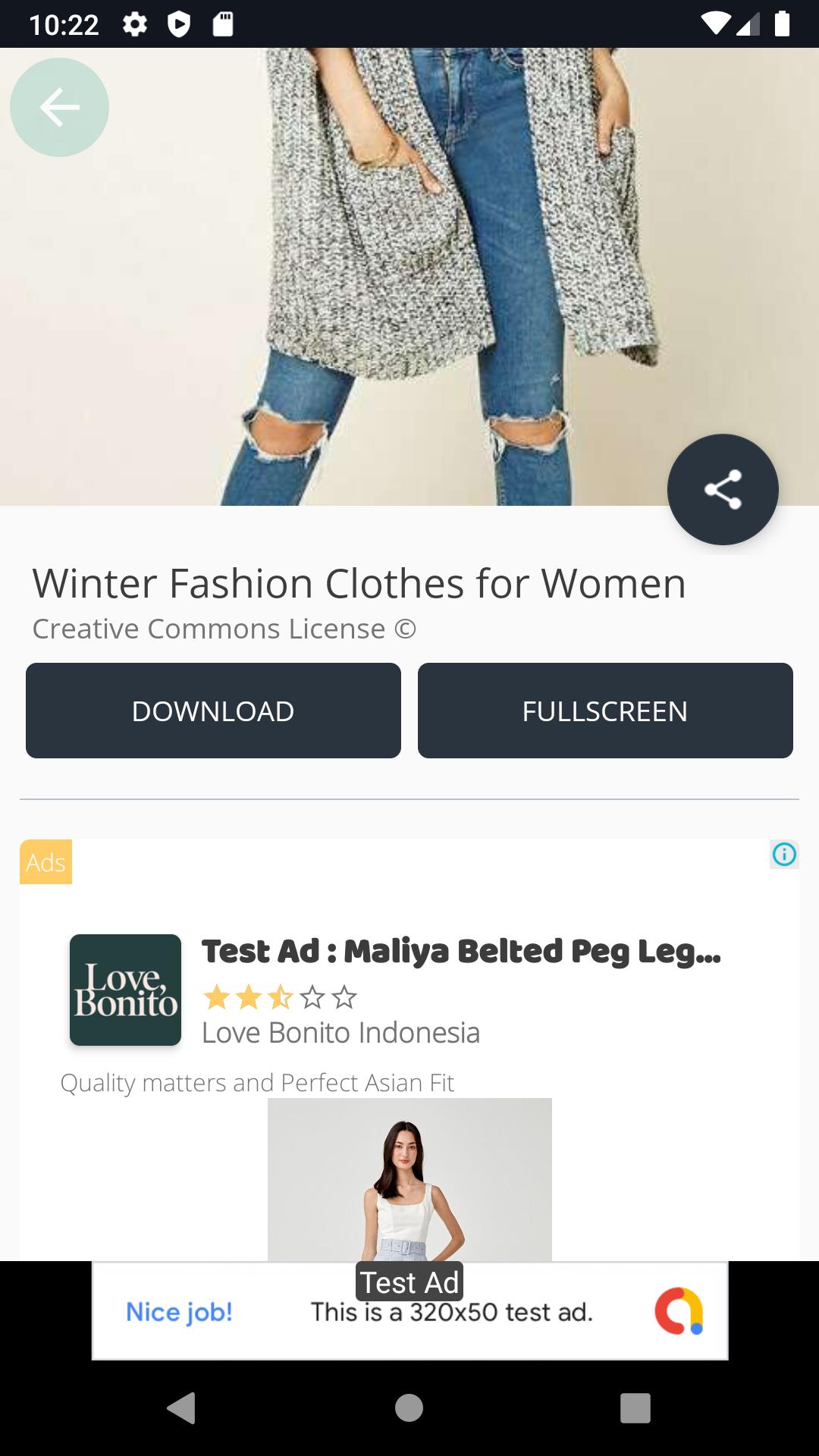Tap the back arrow on the photo
This screenshot has height=1456, width=819.
click(59, 108)
